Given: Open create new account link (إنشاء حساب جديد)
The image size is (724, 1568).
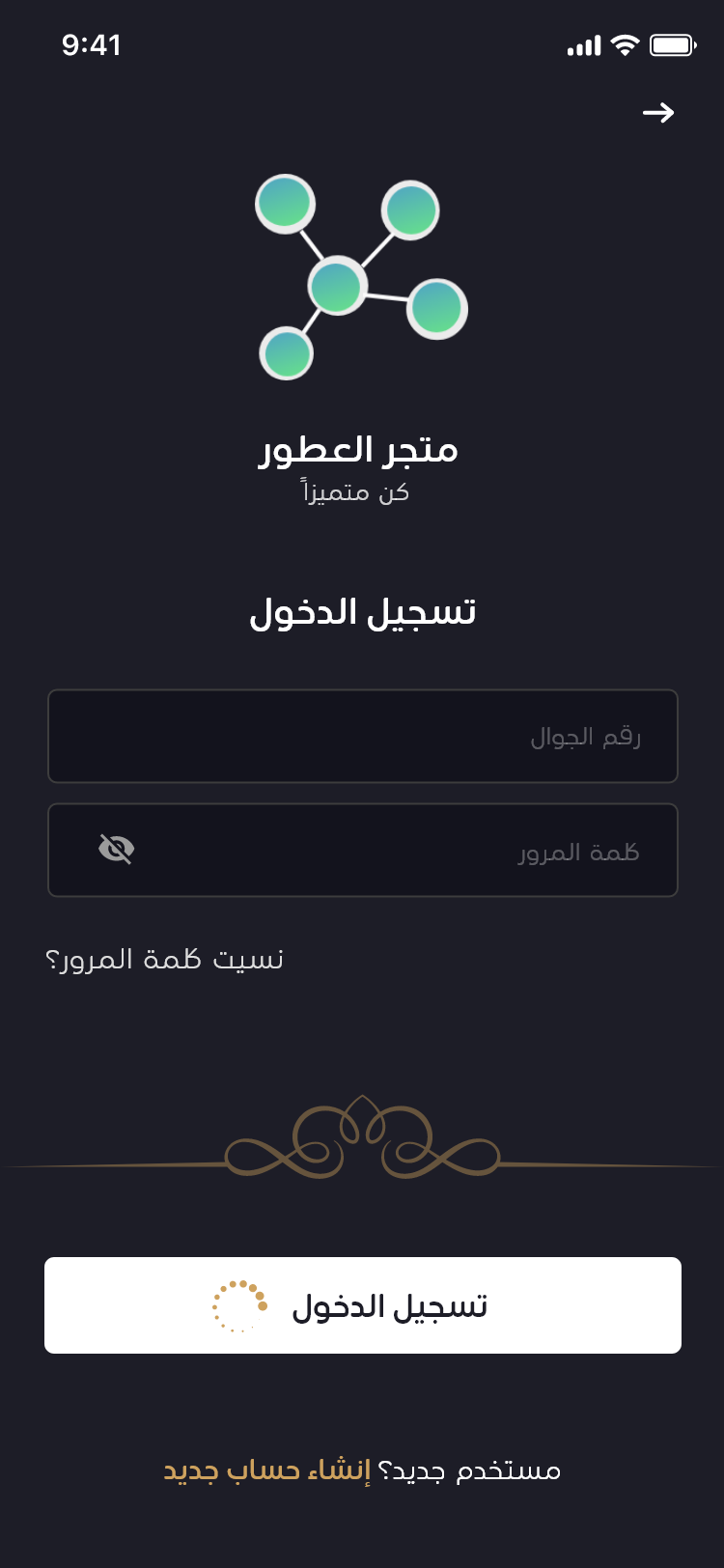Looking at the screenshot, I should tap(266, 1470).
